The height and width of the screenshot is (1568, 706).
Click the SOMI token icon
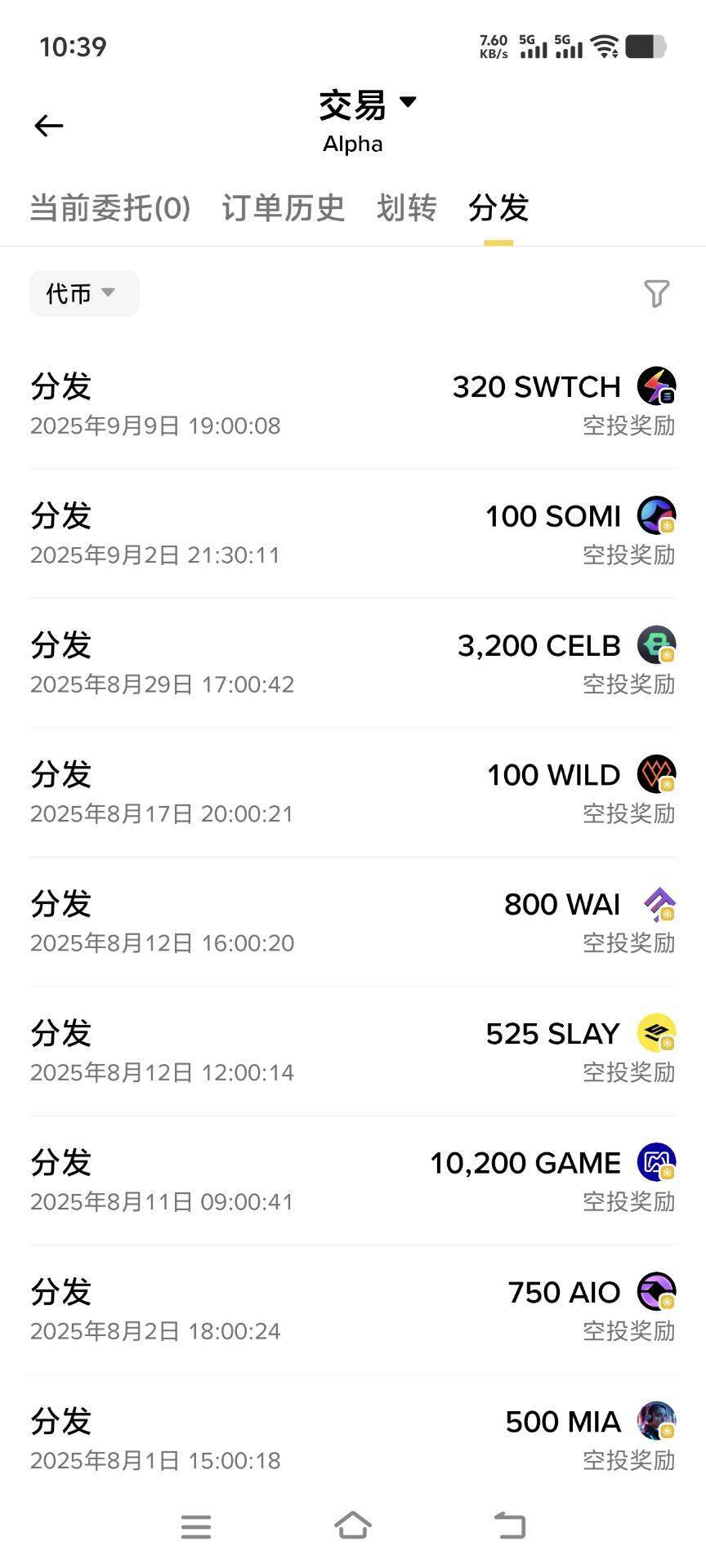pyautogui.click(x=656, y=516)
